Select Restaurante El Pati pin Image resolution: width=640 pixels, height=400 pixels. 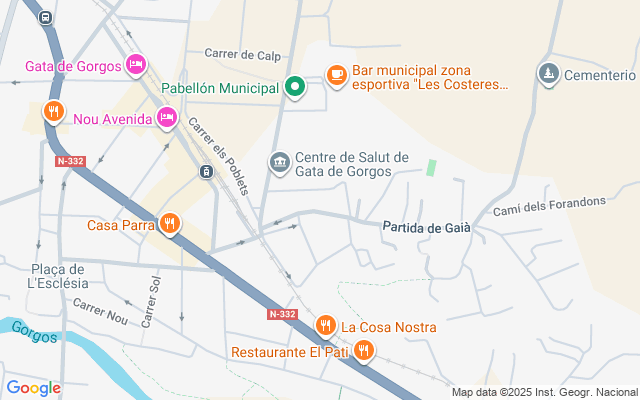pos(363,351)
